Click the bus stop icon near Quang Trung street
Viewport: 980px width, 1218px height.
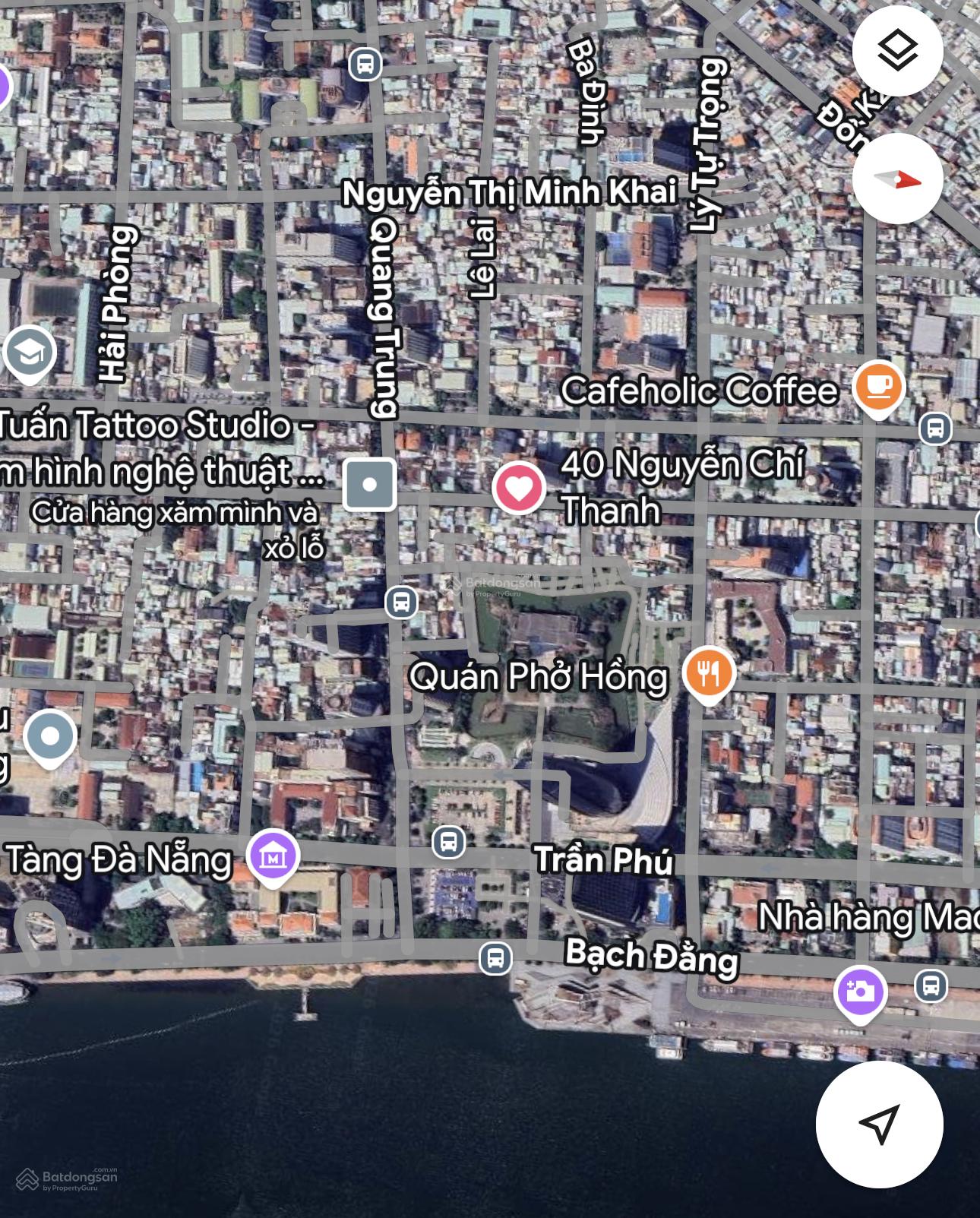403,603
